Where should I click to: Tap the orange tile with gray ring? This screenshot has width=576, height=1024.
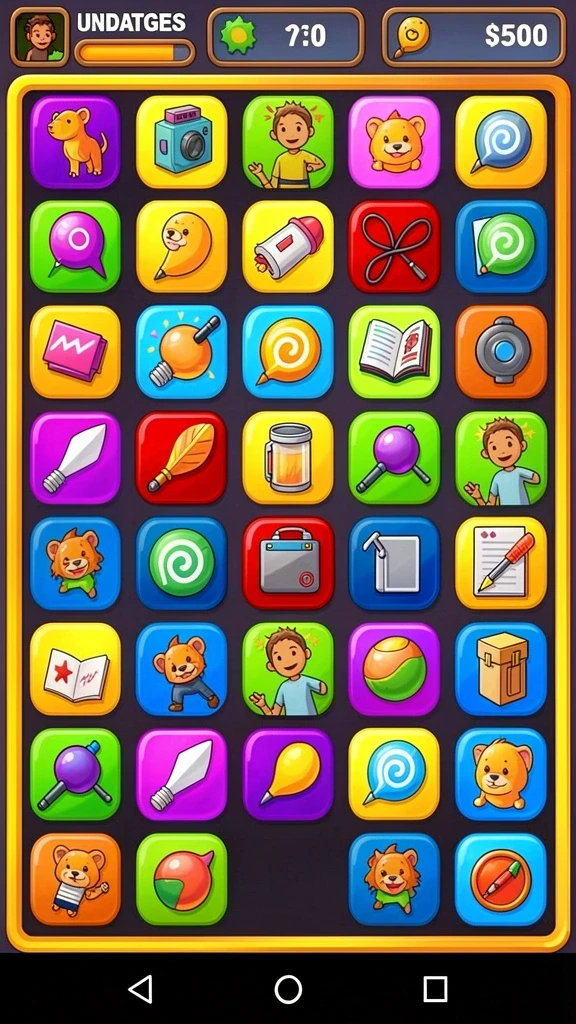coord(501,352)
